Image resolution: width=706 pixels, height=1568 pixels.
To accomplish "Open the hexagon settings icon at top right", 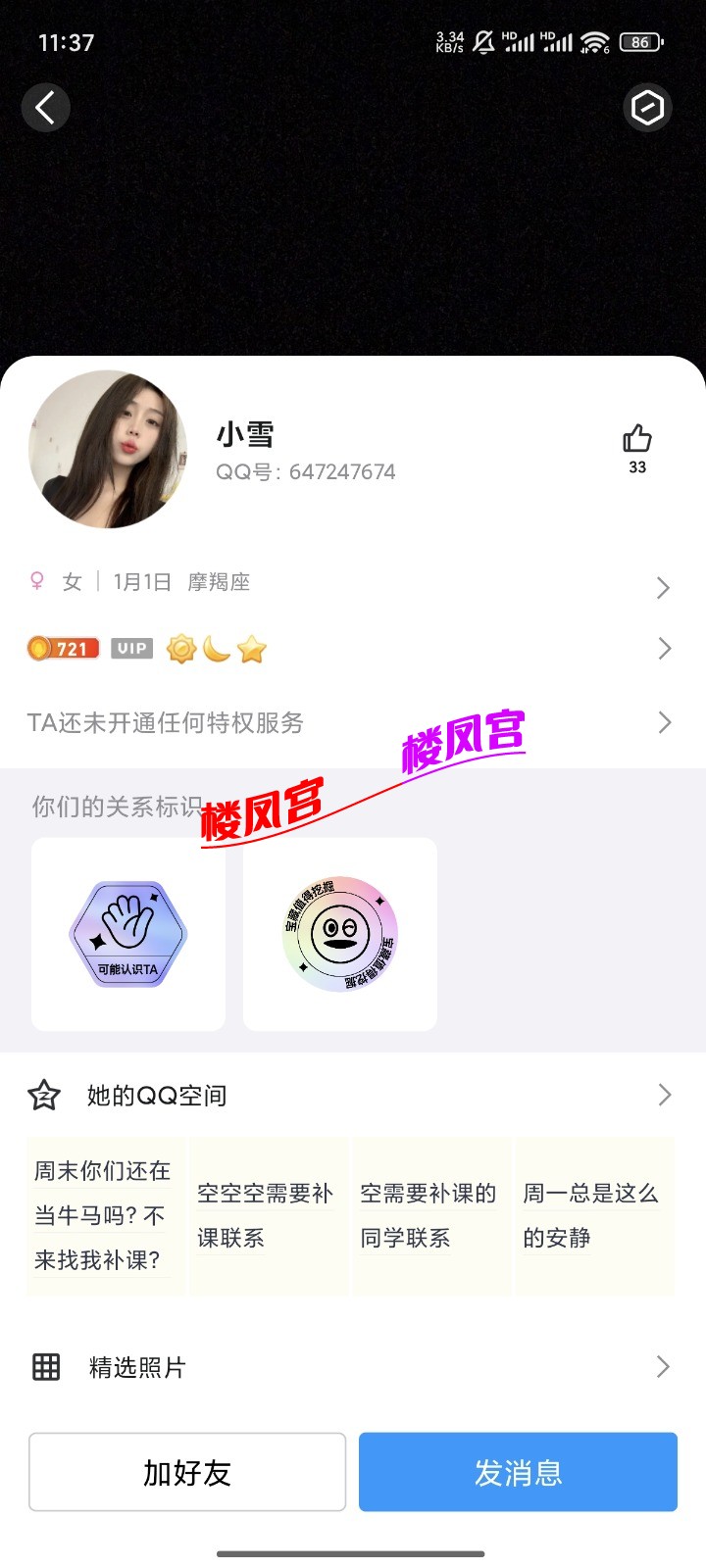I will (x=648, y=108).
